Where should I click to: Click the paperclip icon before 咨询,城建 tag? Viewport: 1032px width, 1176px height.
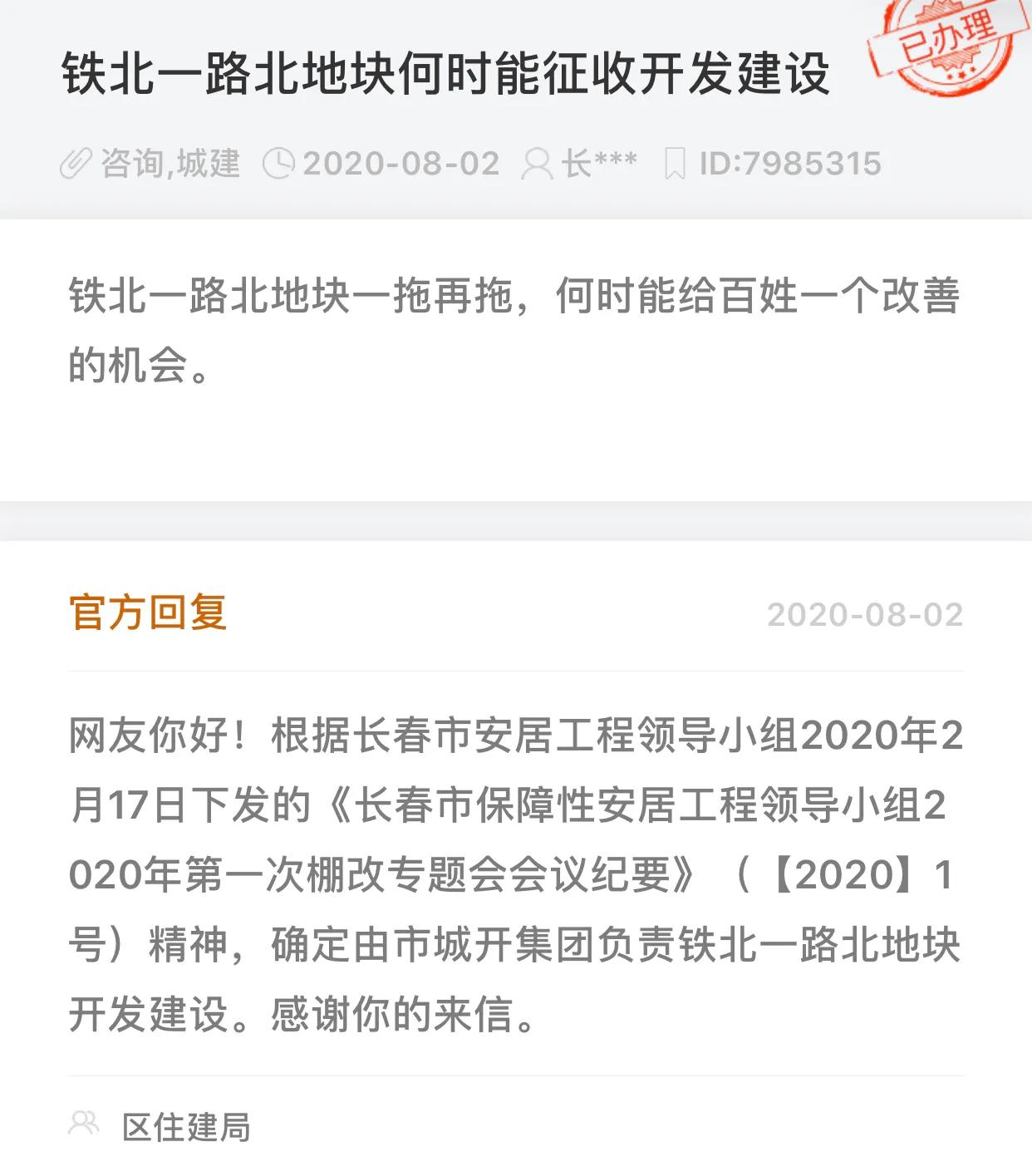tap(78, 163)
